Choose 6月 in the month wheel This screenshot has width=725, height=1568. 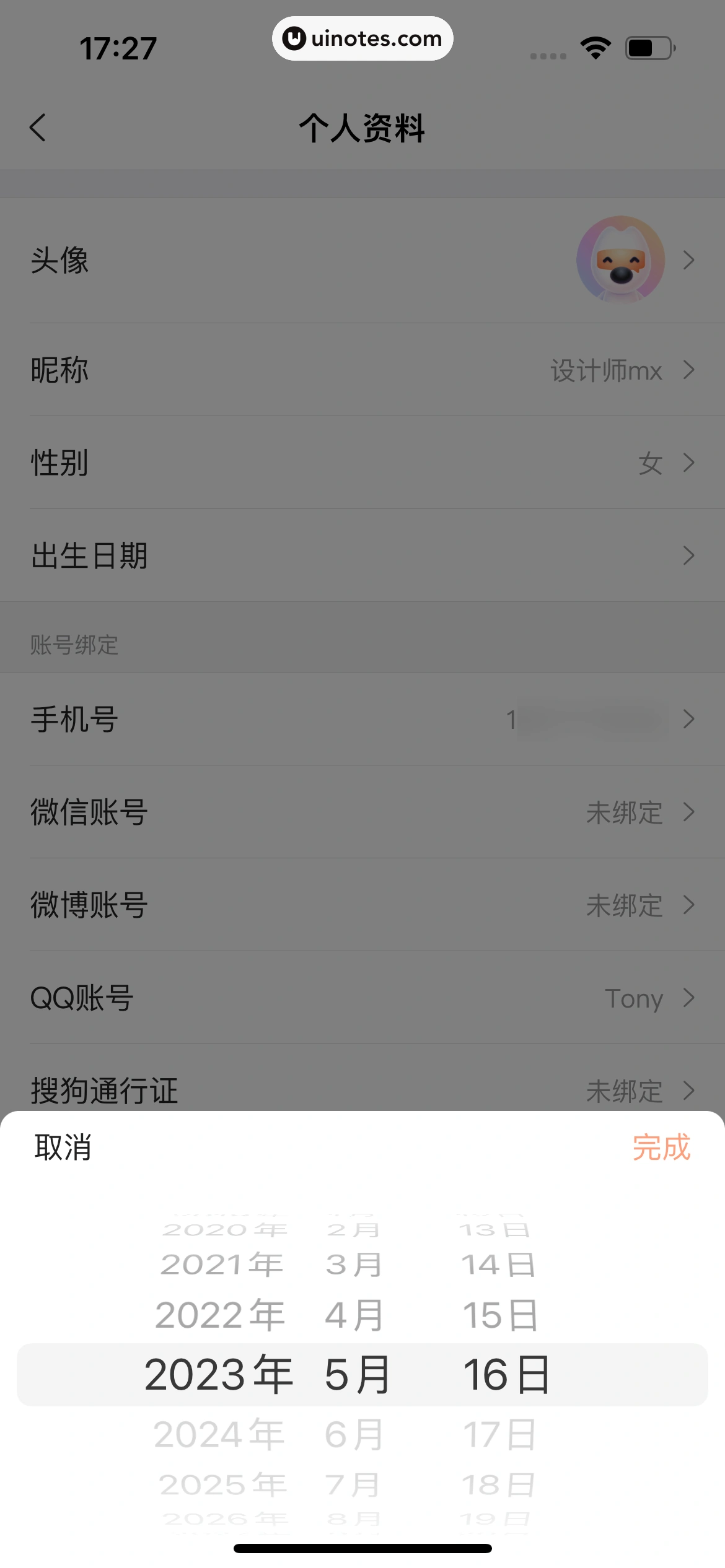pos(354,1434)
